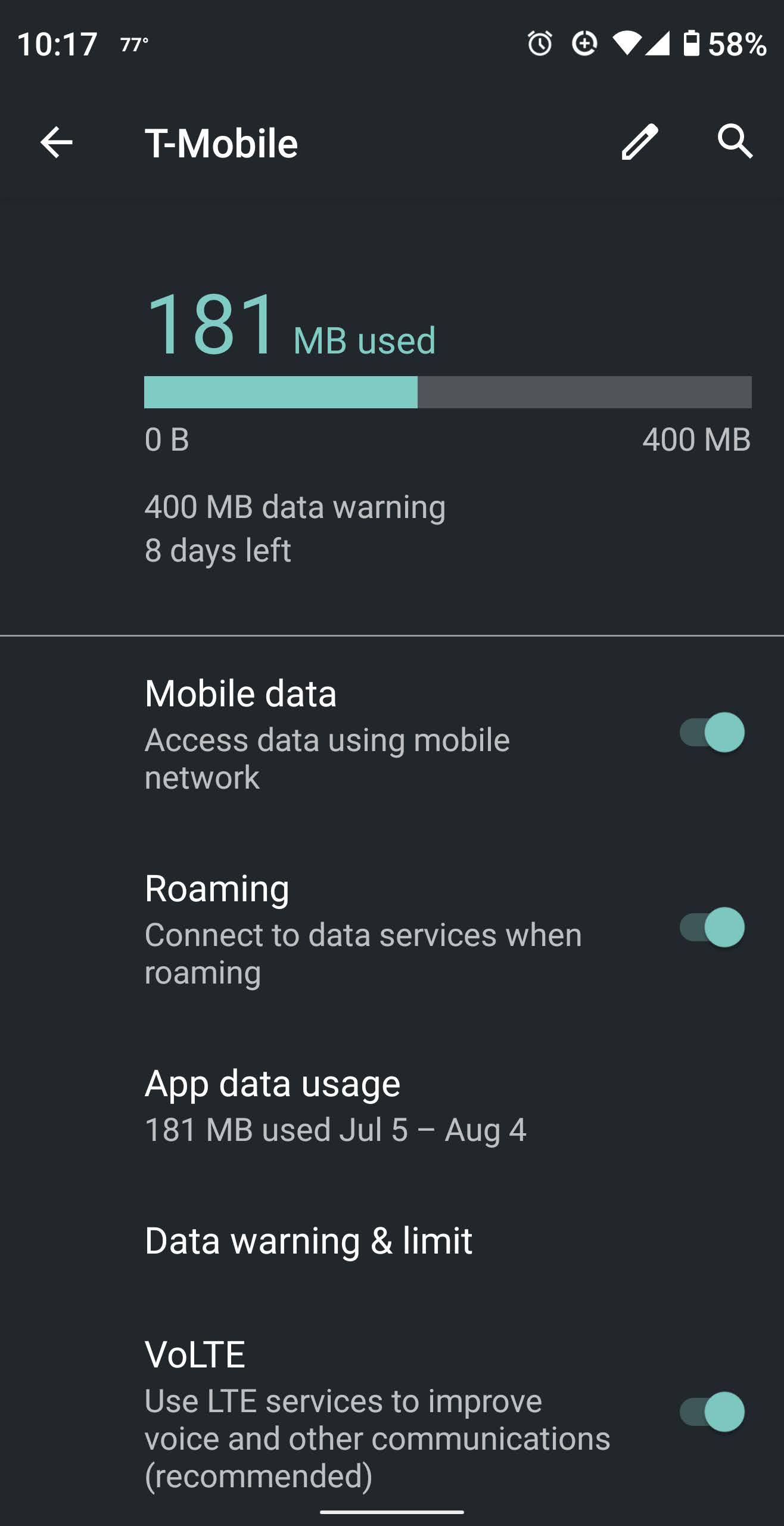Click the back arrow

coord(57,141)
